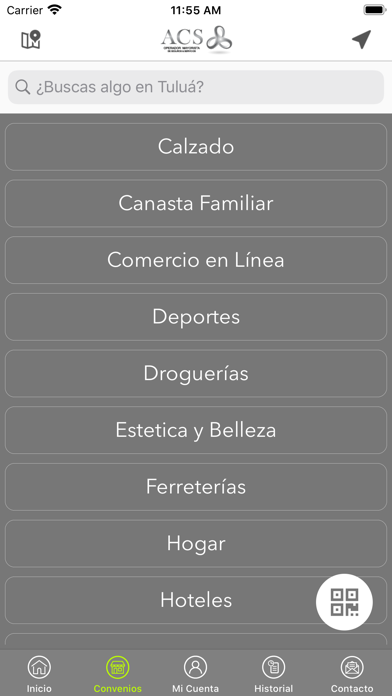Open the Ferreterías category
Image resolution: width=392 pixels, height=696 pixels.
196,487
